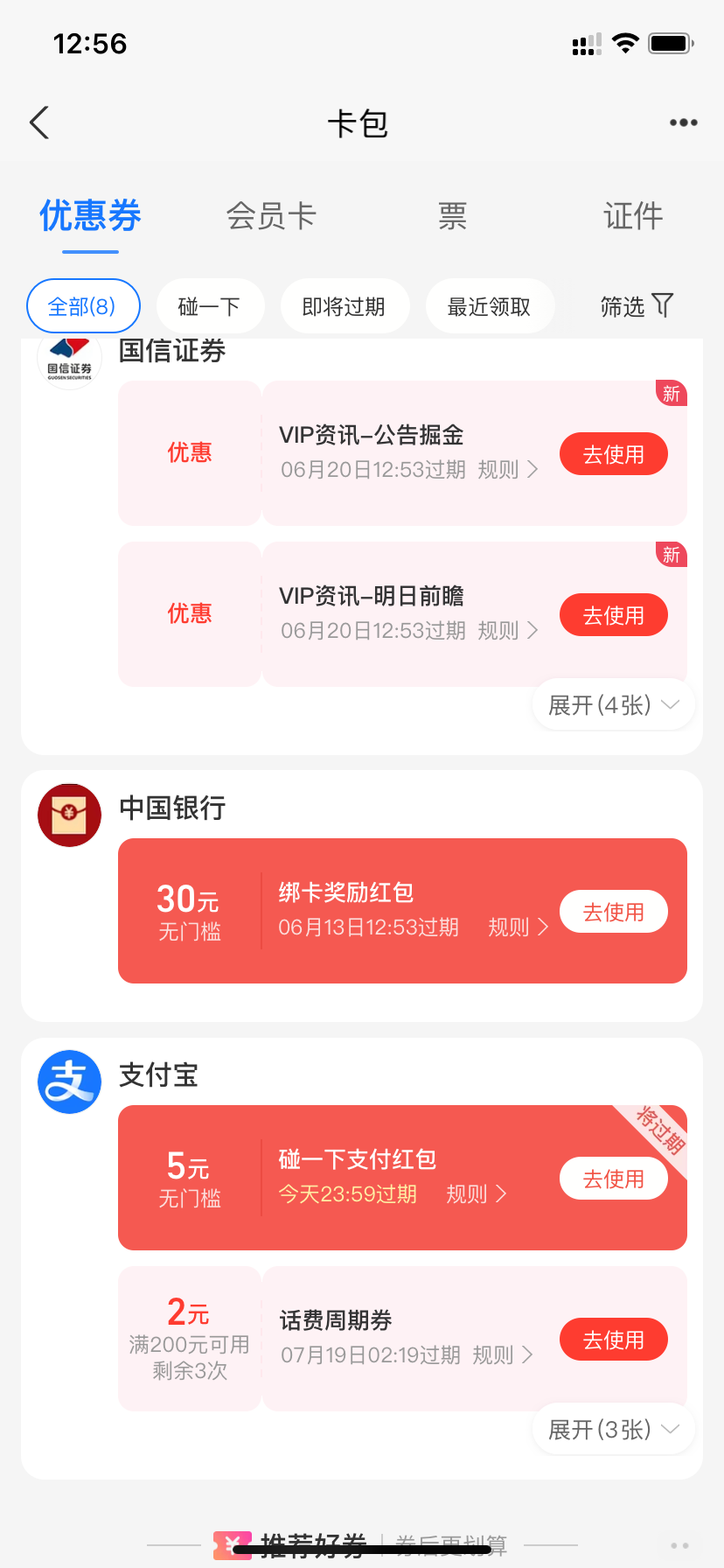Go back from the 卡包 page

[39, 123]
